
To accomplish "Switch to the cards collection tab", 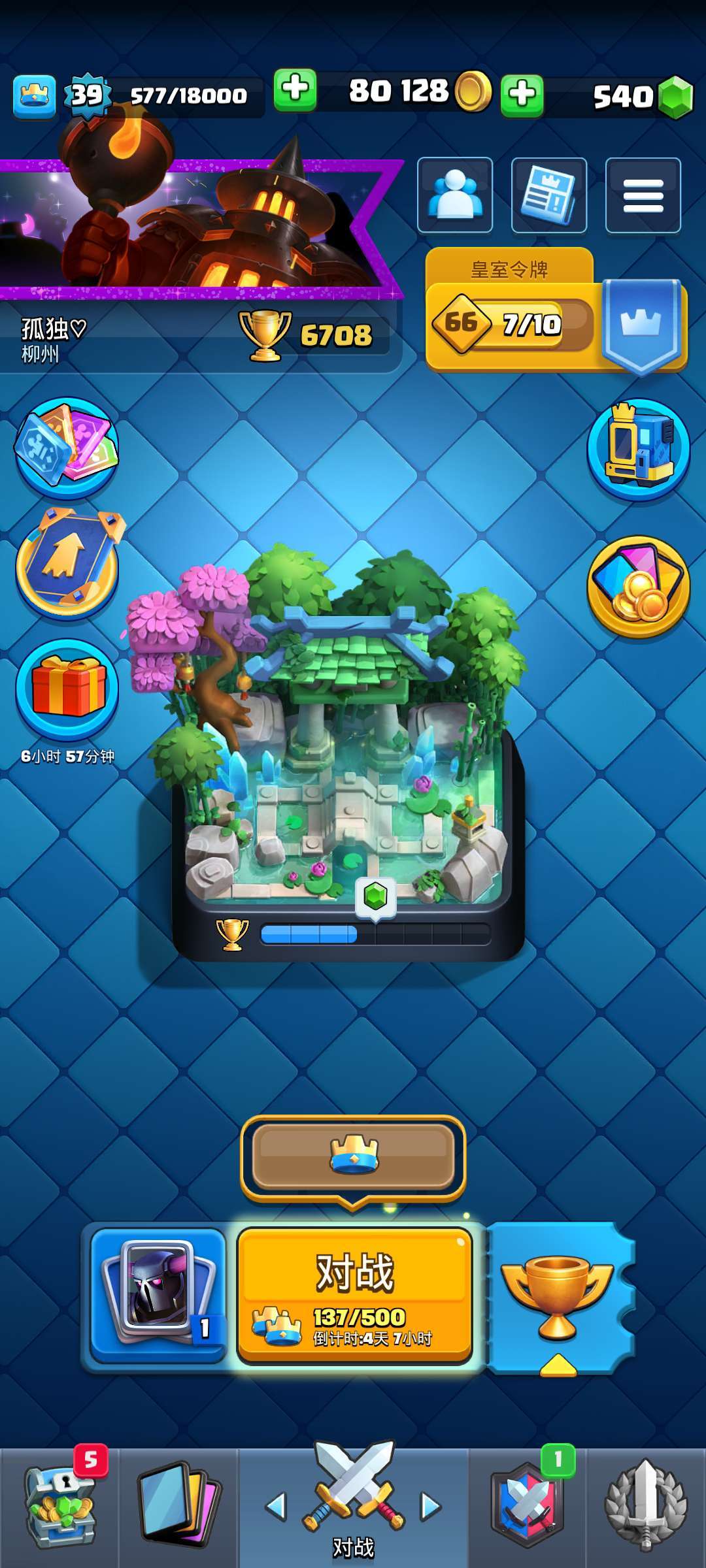I will click(179, 1504).
